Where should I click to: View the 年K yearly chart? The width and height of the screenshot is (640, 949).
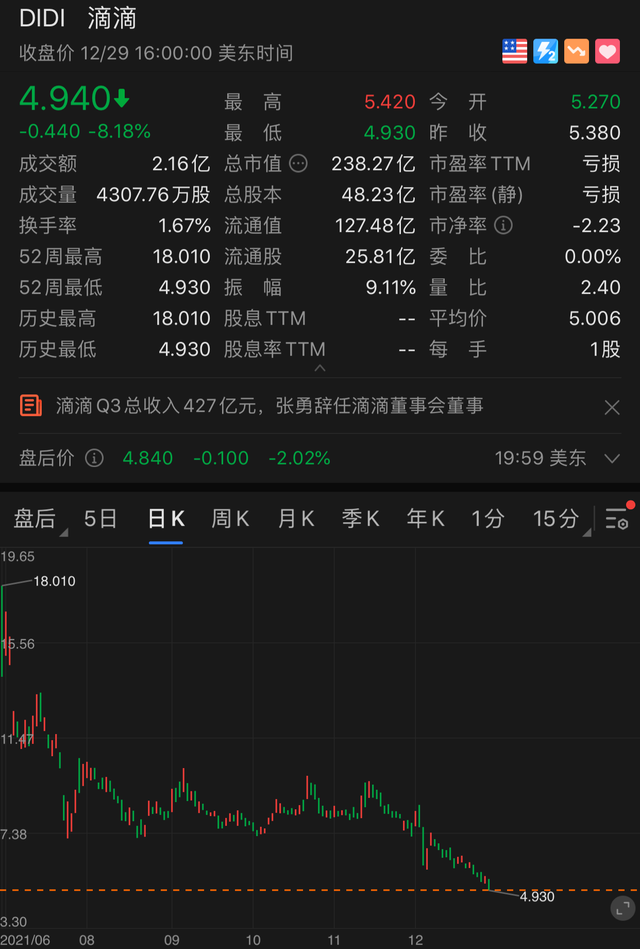(425, 519)
